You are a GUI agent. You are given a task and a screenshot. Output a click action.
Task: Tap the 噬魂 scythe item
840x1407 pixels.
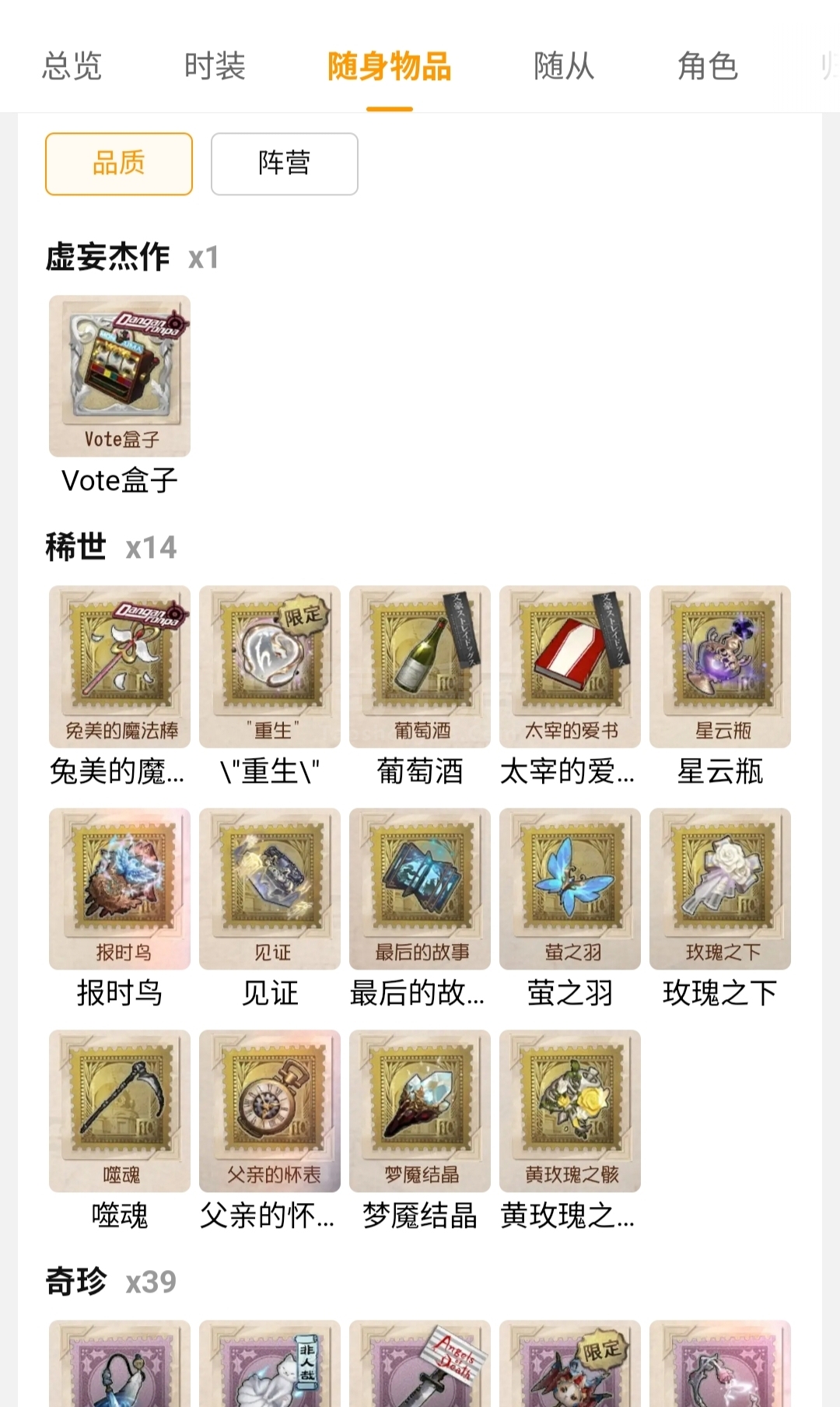pos(120,1111)
